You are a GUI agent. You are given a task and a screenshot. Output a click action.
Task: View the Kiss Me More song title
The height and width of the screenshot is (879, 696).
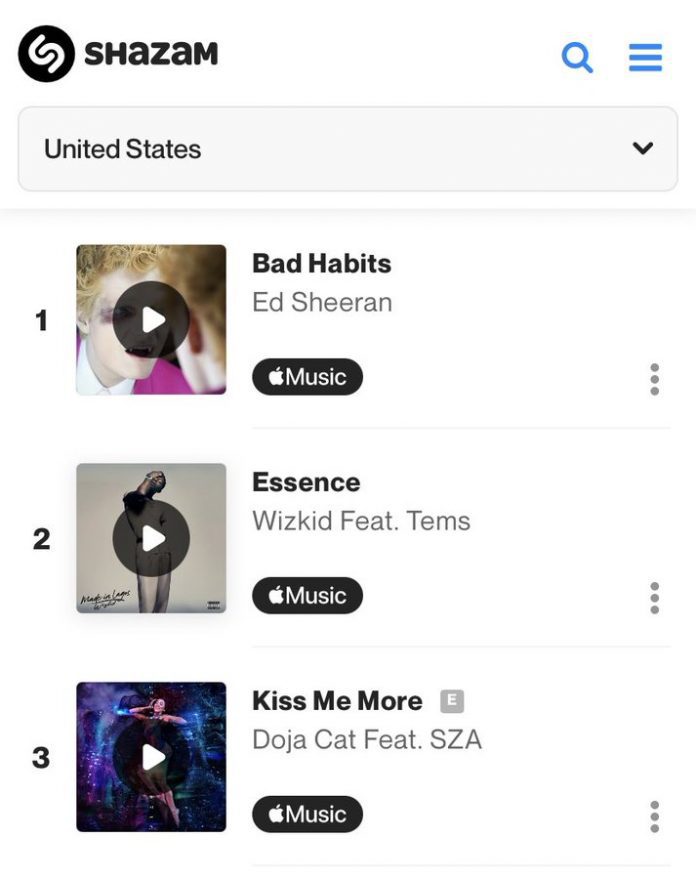click(337, 701)
